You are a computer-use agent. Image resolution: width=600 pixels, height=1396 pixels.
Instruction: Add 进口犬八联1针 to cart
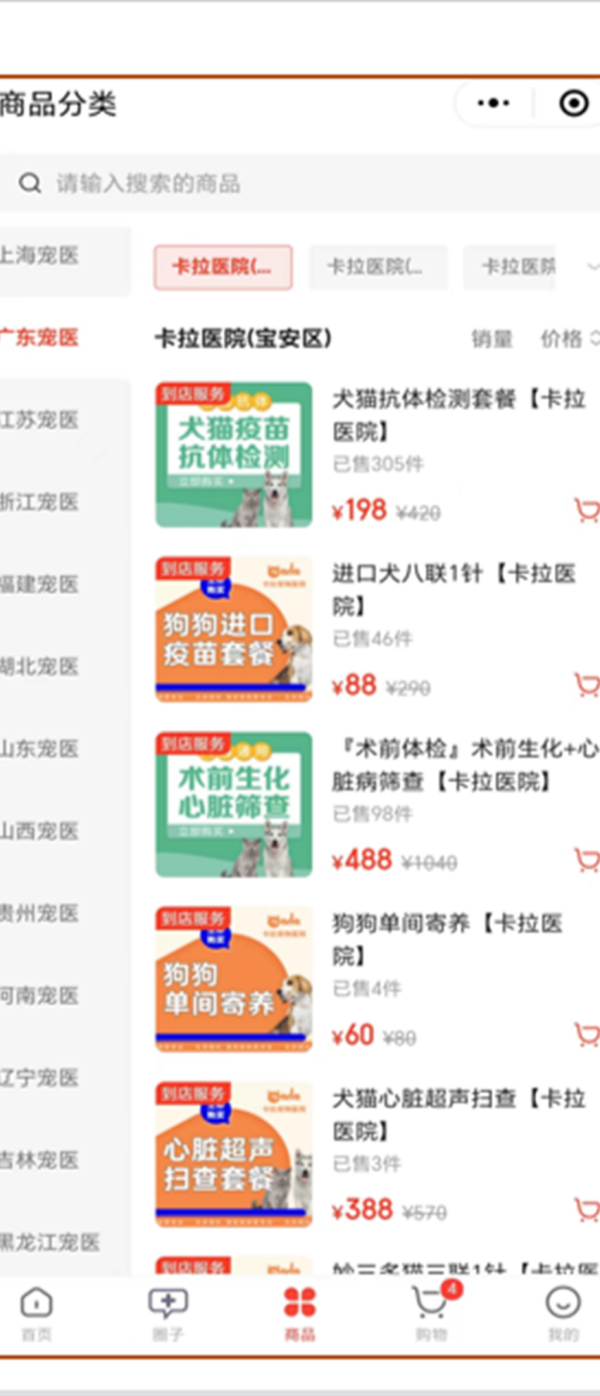586,685
